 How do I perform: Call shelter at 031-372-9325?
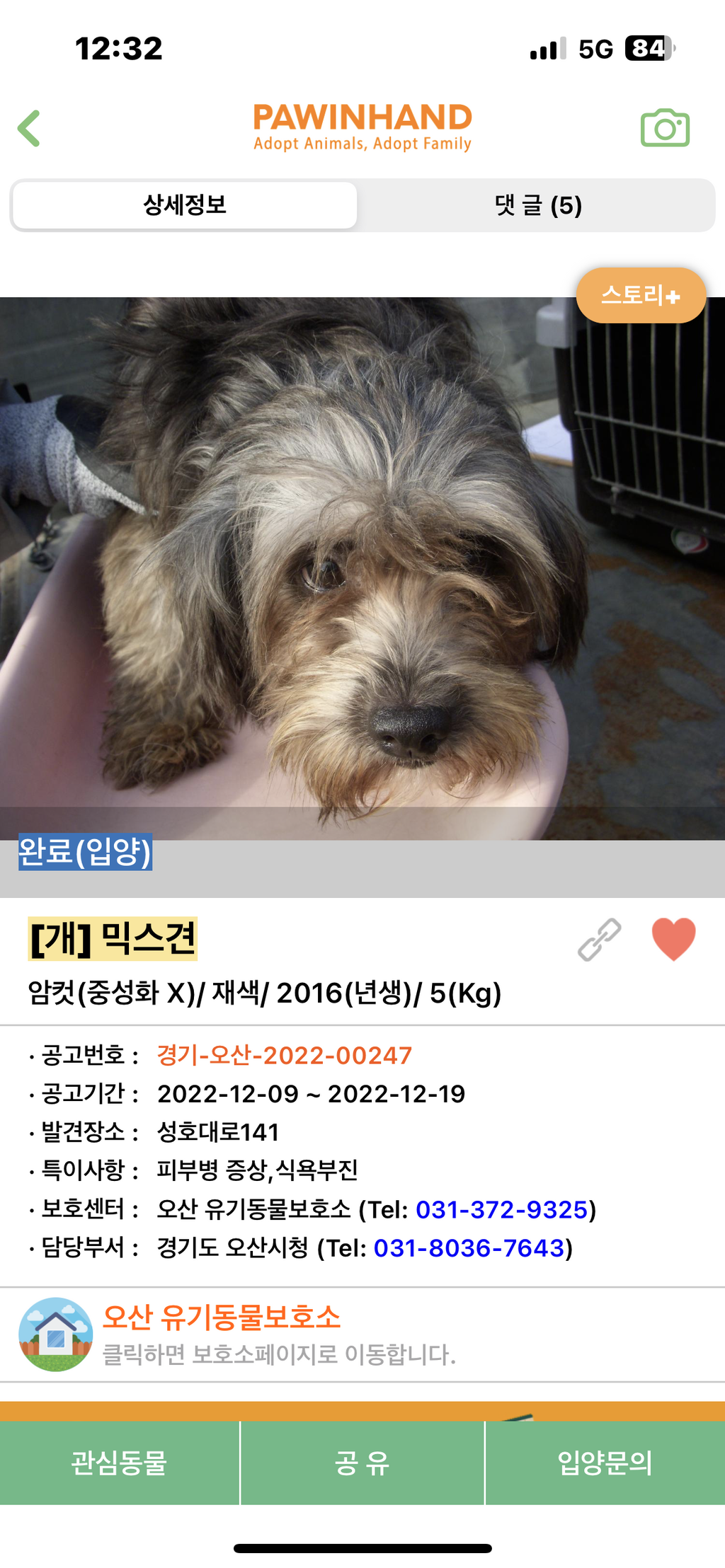click(x=501, y=1209)
